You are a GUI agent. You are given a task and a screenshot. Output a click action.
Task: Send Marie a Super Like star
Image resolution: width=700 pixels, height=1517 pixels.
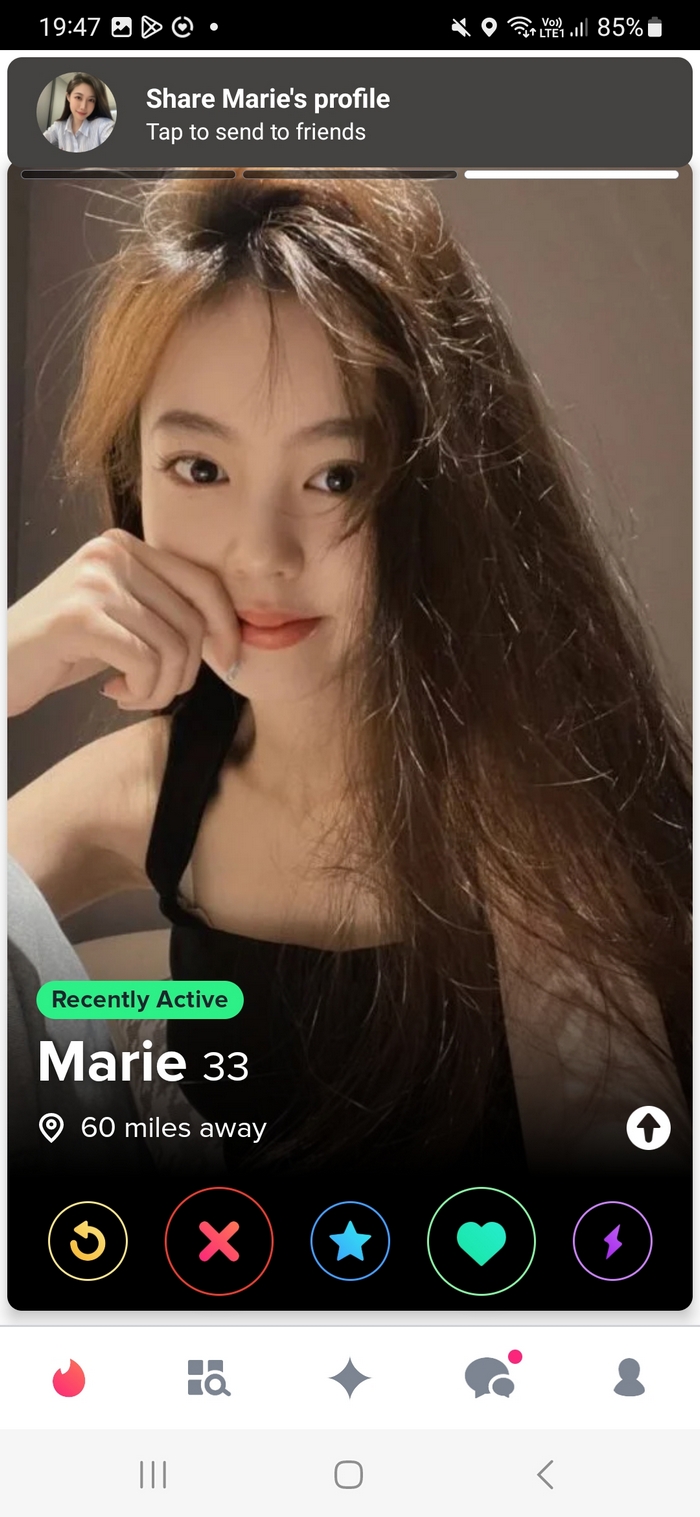[x=350, y=1241]
